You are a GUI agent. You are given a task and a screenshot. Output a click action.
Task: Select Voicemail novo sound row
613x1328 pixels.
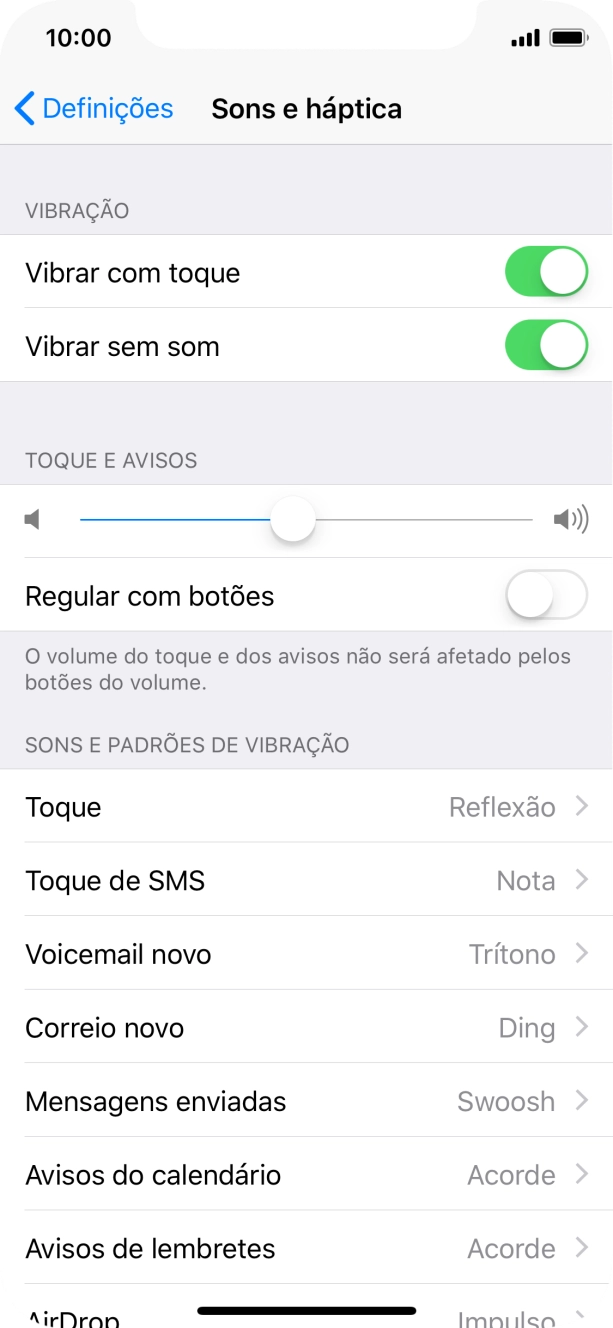point(306,954)
